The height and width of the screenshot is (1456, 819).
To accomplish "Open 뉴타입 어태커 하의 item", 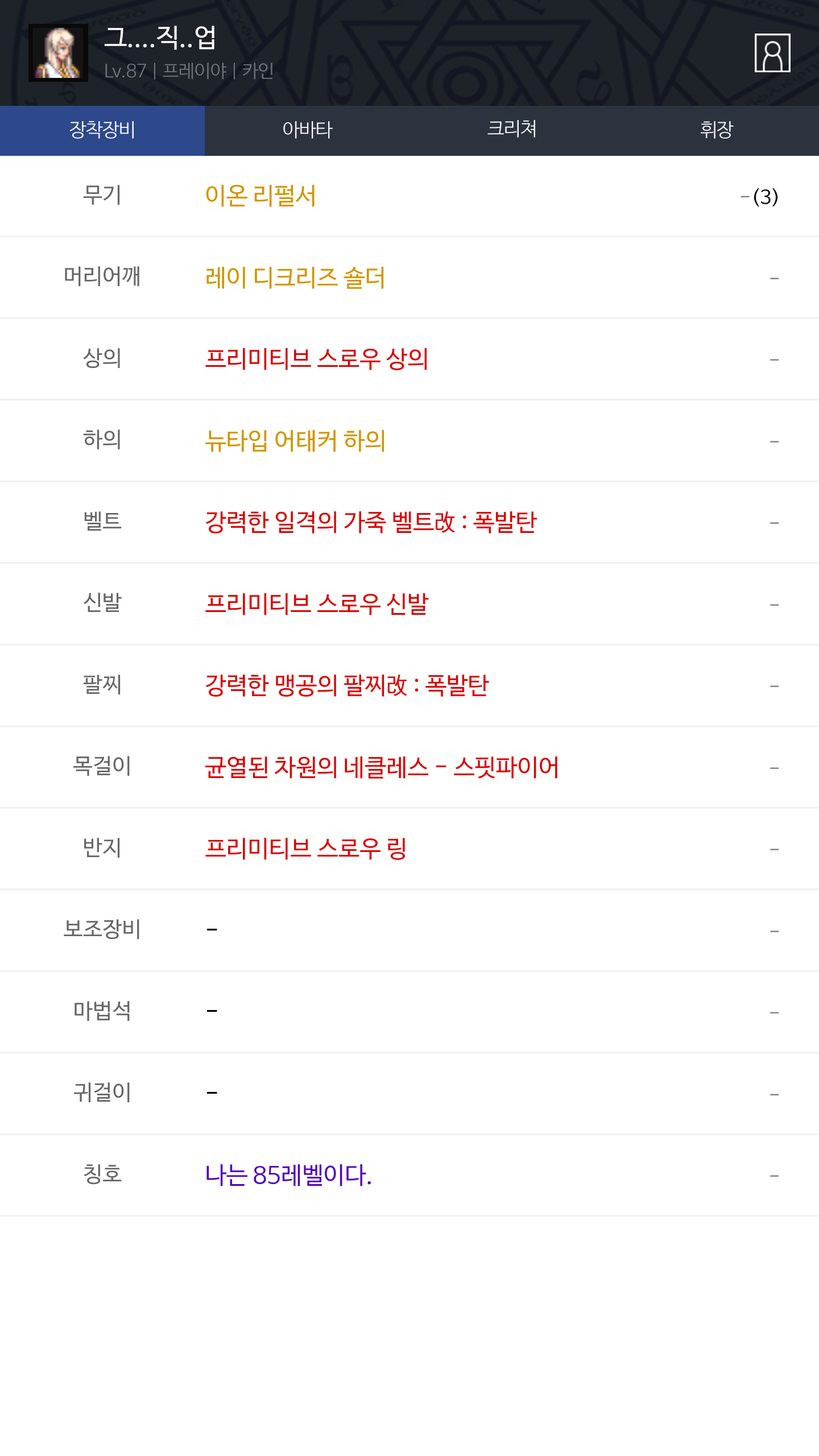I will click(x=295, y=441).
